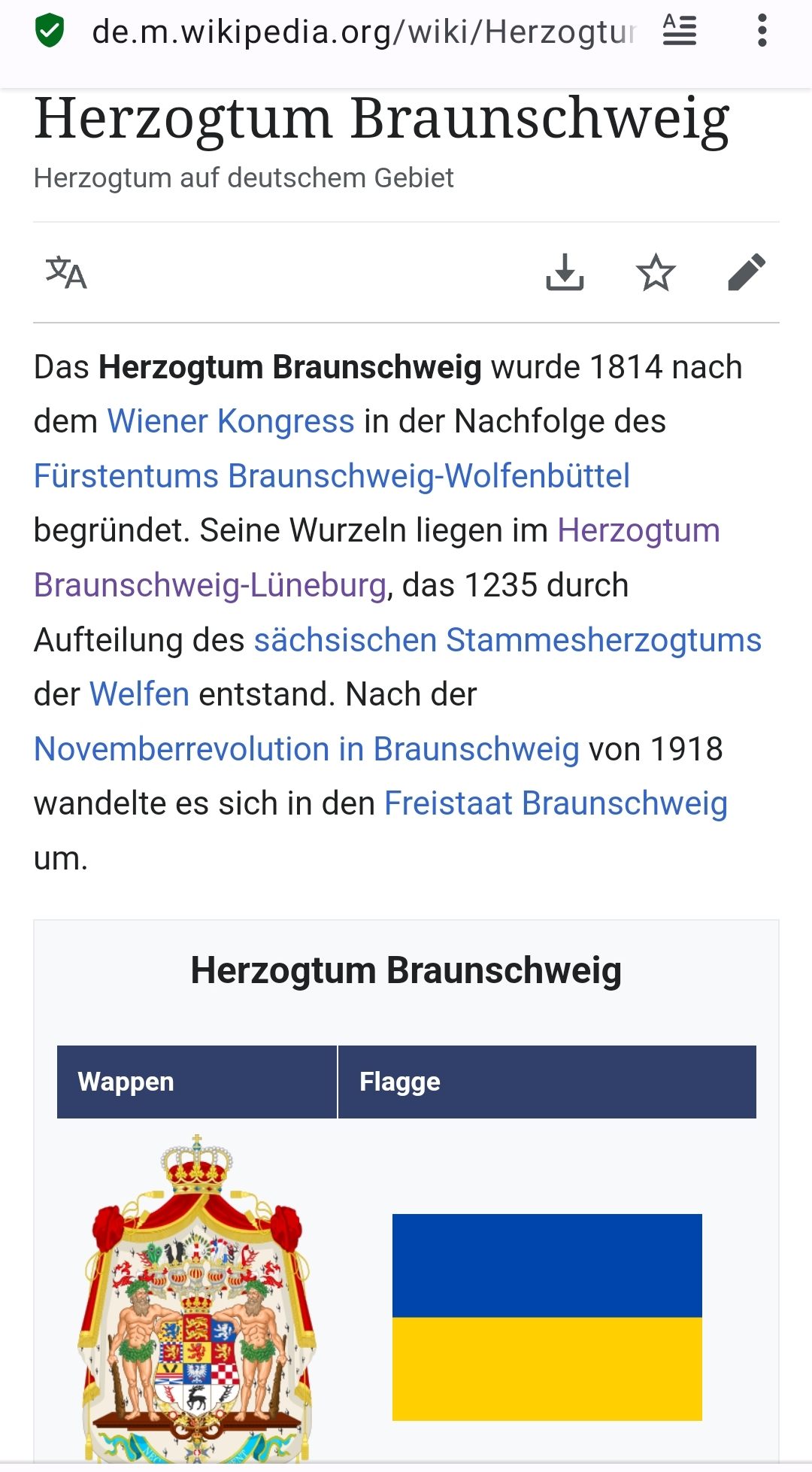View the site security shield info

[x=50, y=32]
